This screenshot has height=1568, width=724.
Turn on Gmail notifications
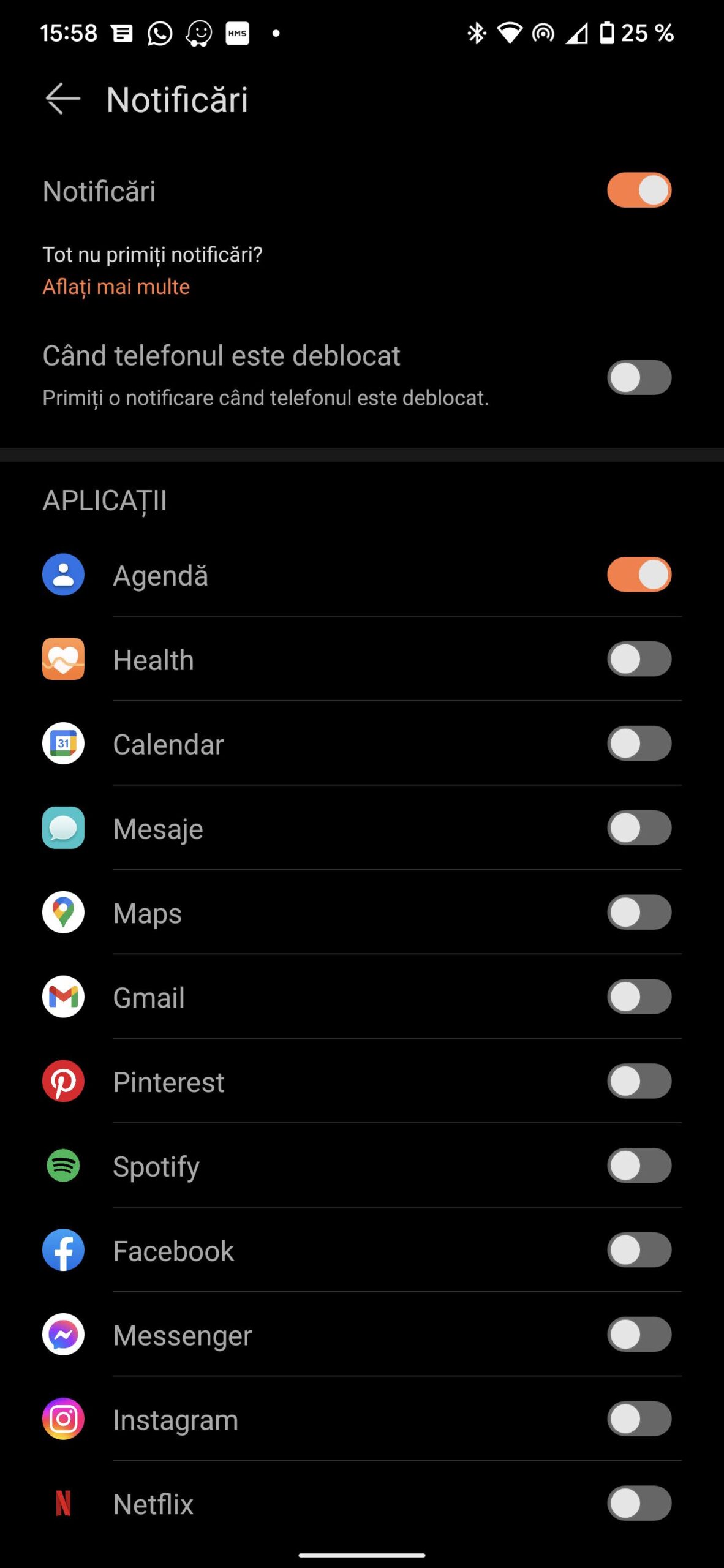(x=639, y=997)
